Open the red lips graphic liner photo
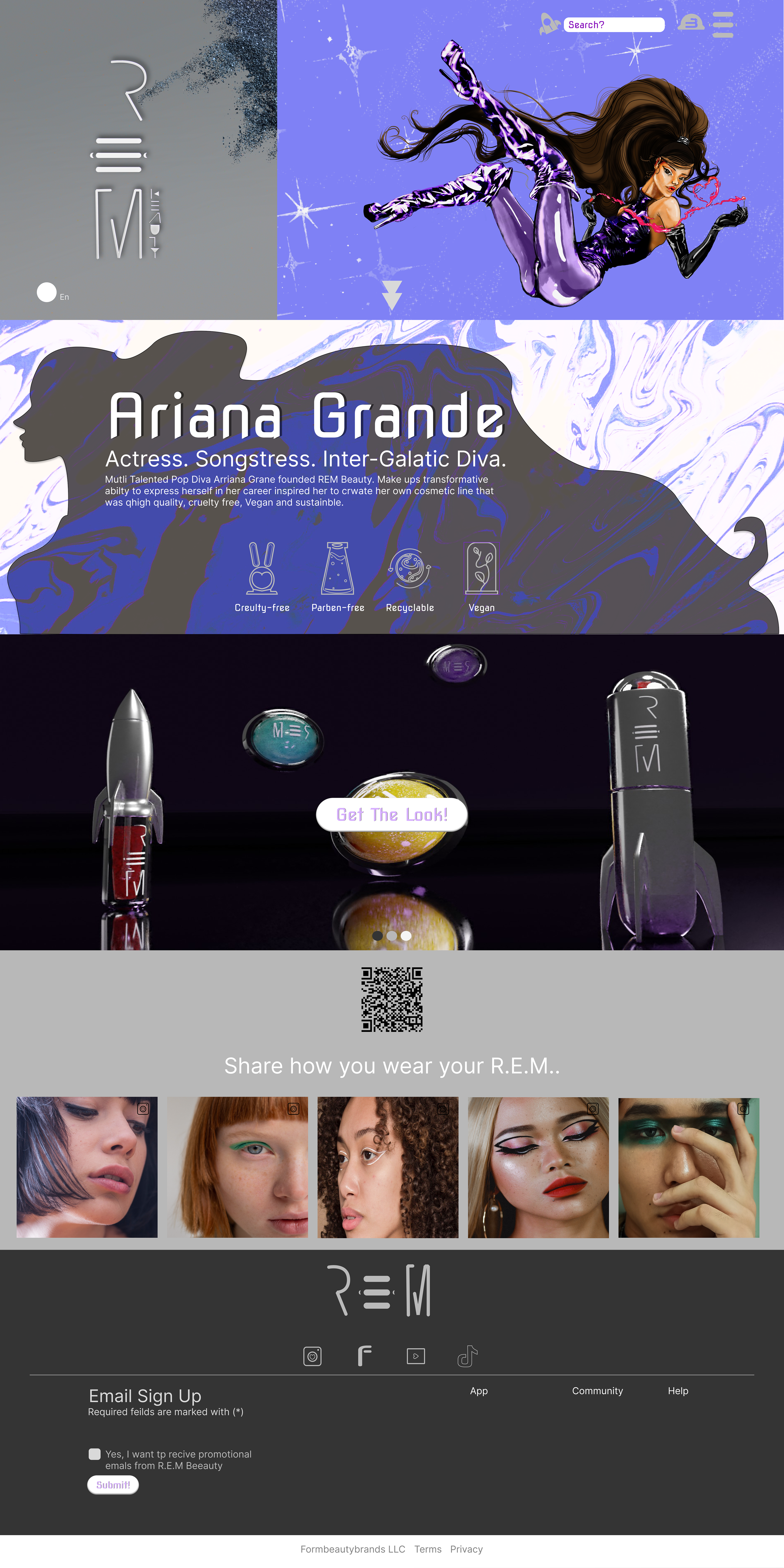 point(538,1167)
